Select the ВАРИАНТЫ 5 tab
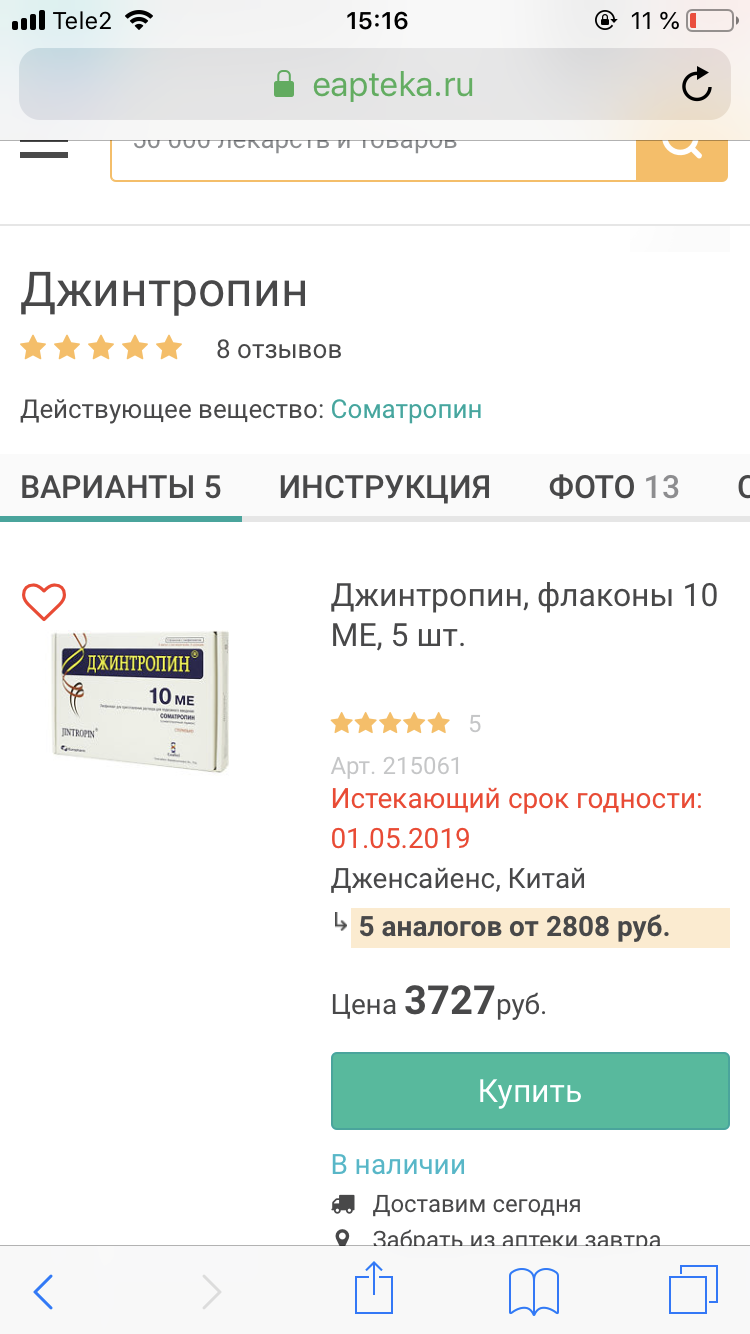 (121, 487)
